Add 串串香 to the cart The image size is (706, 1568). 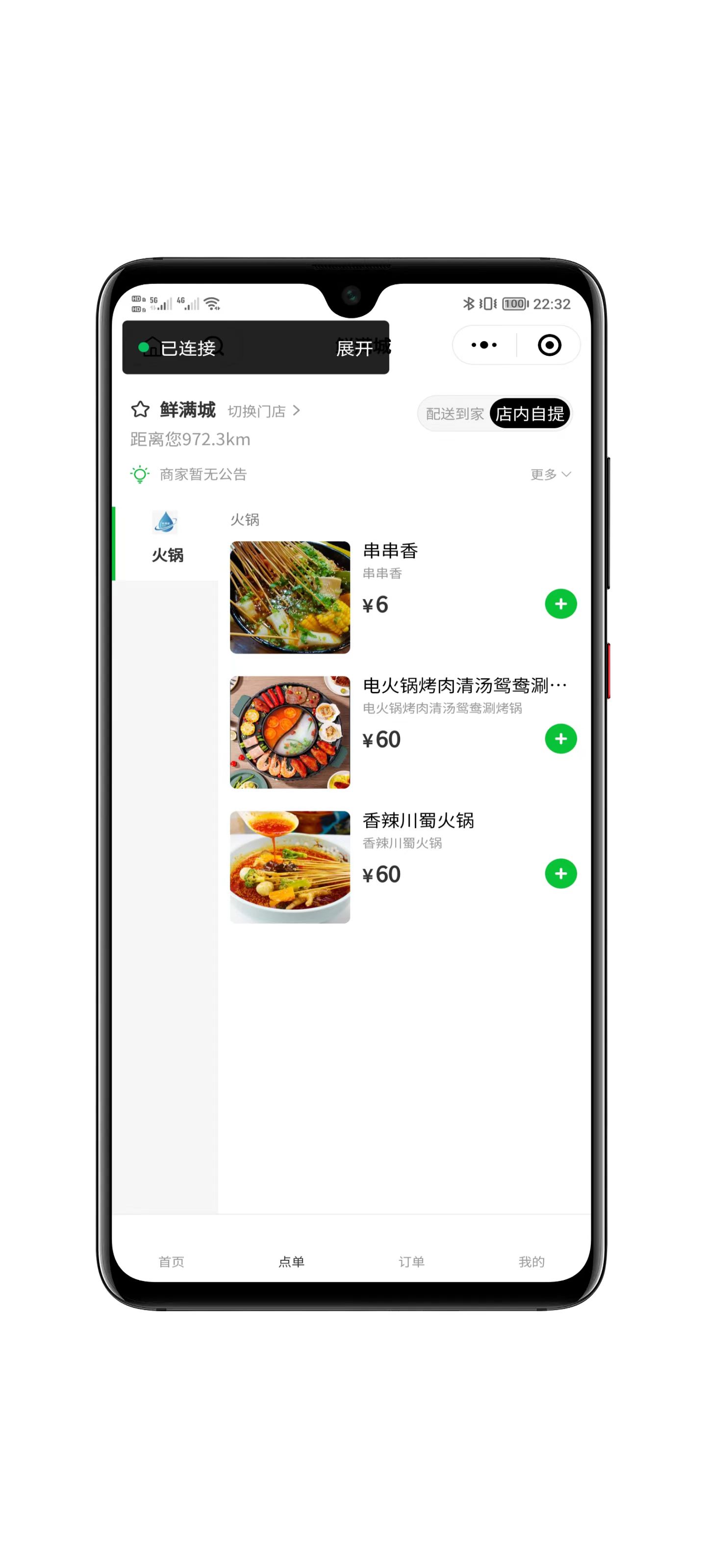point(560,604)
